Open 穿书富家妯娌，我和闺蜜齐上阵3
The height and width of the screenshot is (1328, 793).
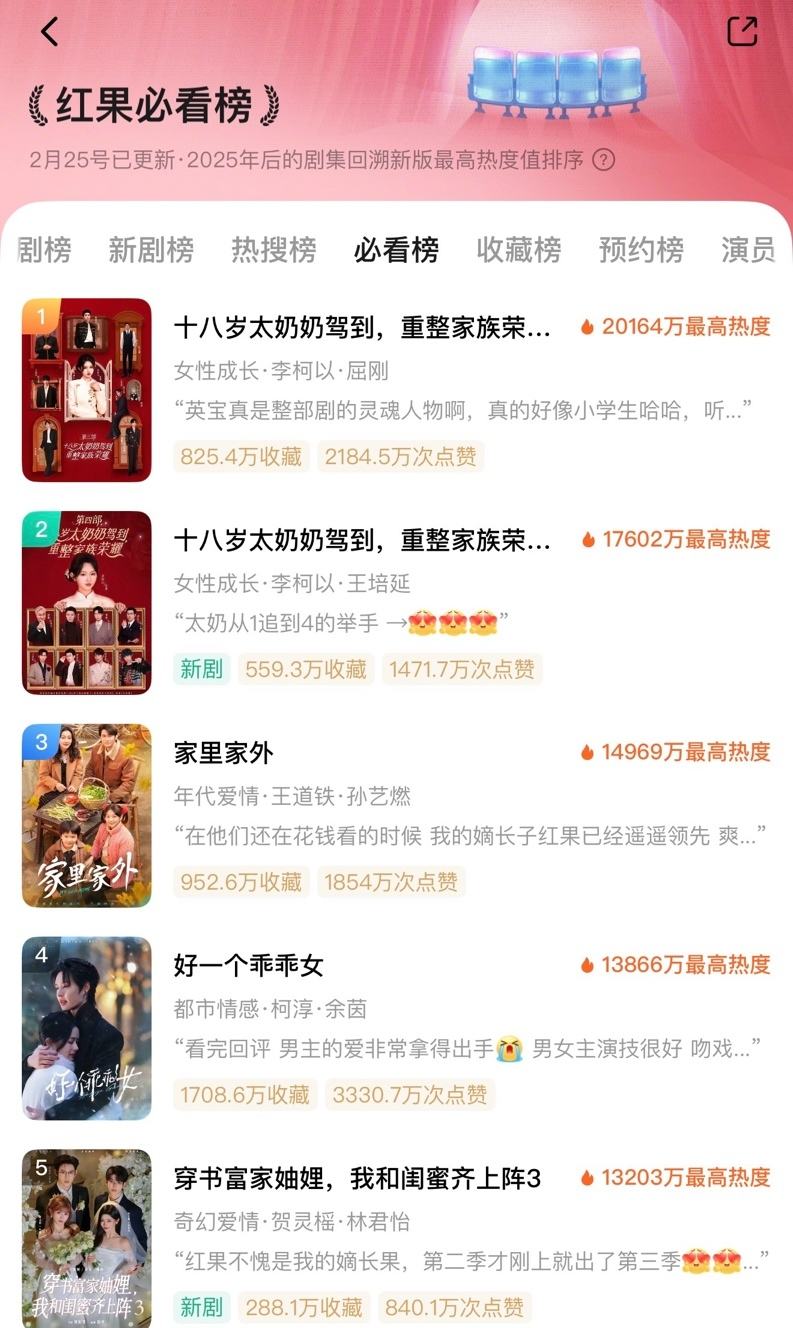point(357,1179)
